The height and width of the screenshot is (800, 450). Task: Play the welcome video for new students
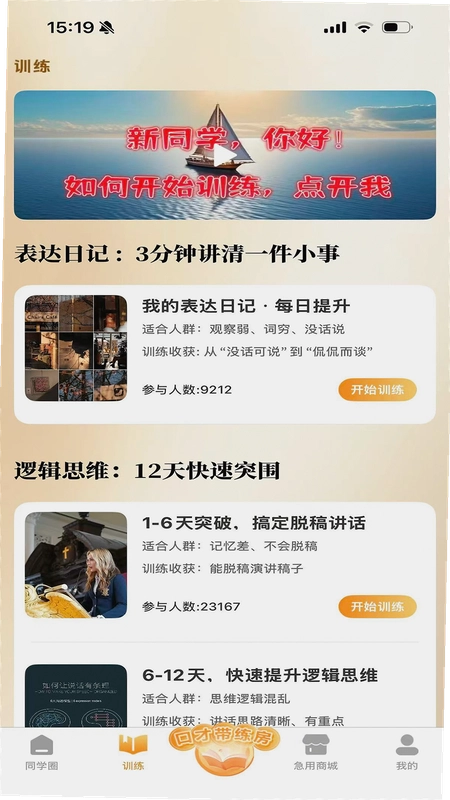click(x=224, y=156)
